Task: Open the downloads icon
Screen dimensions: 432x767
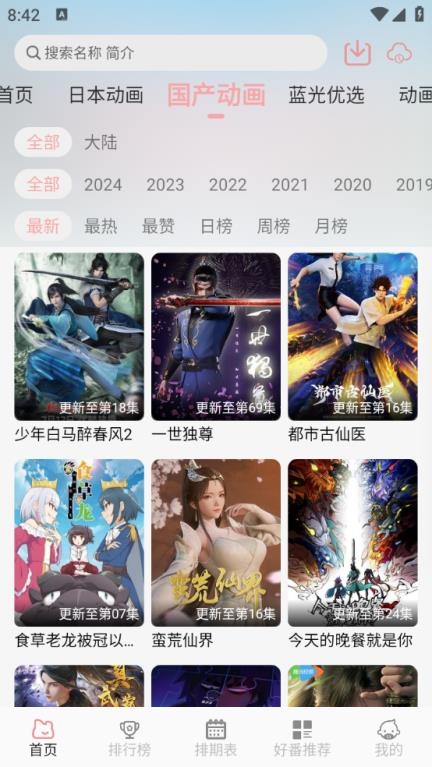Action: pos(357,53)
